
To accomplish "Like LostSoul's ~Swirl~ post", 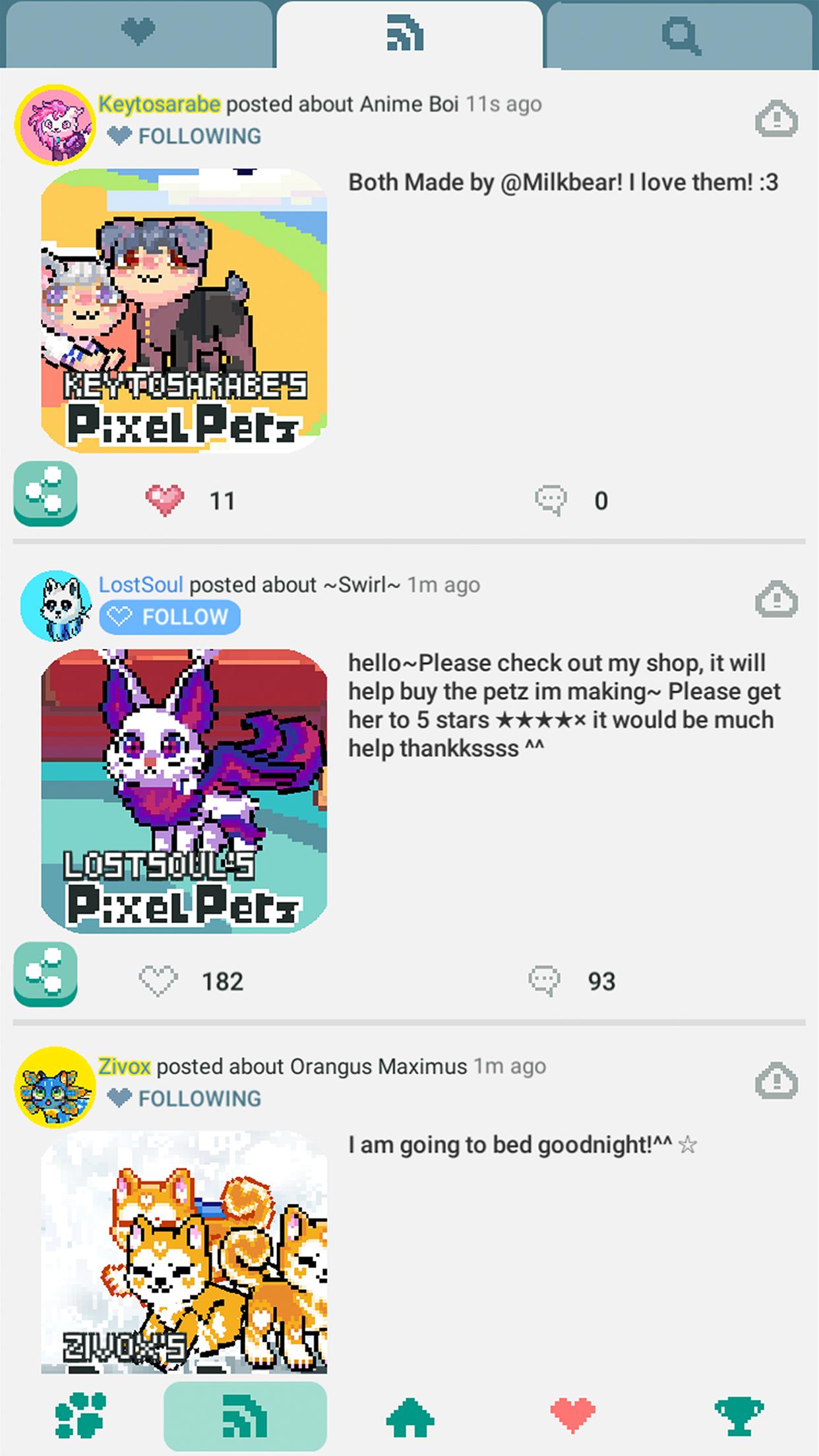I will [x=158, y=981].
